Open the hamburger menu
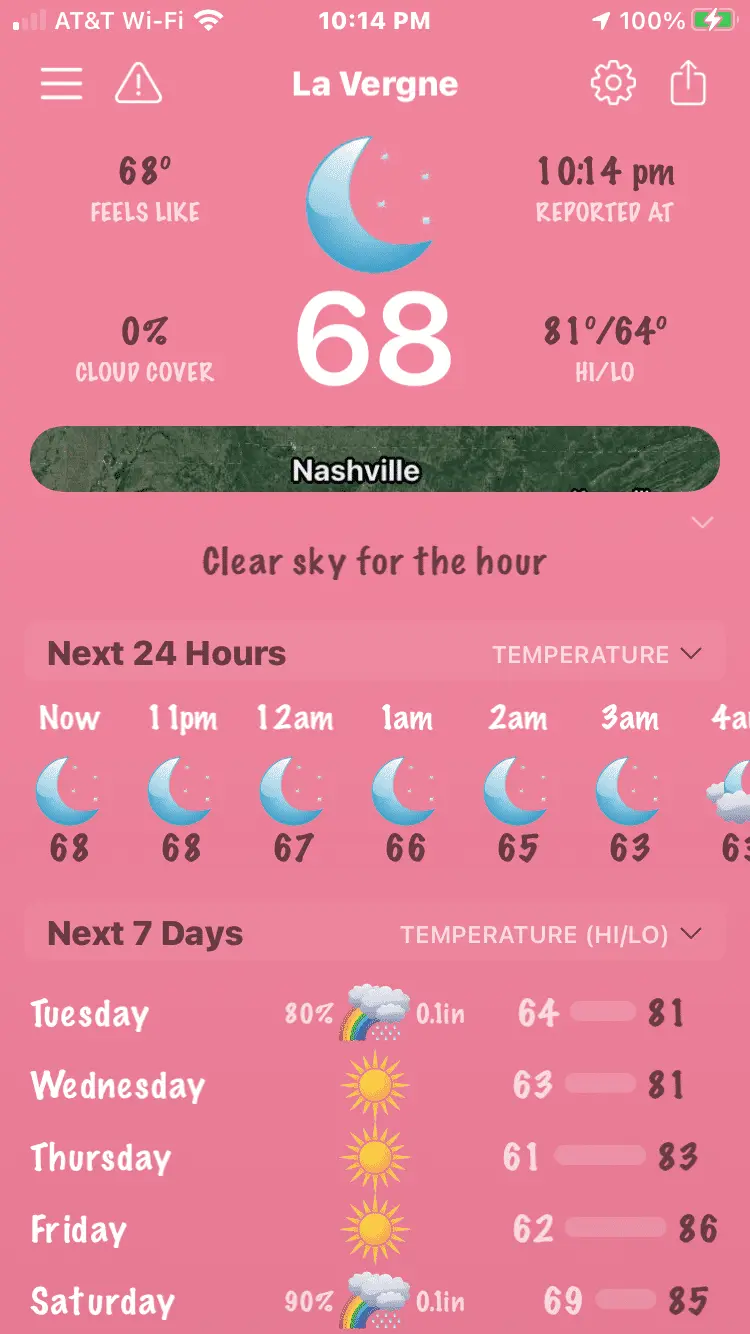Image resolution: width=750 pixels, height=1334 pixels. pyautogui.click(x=61, y=84)
